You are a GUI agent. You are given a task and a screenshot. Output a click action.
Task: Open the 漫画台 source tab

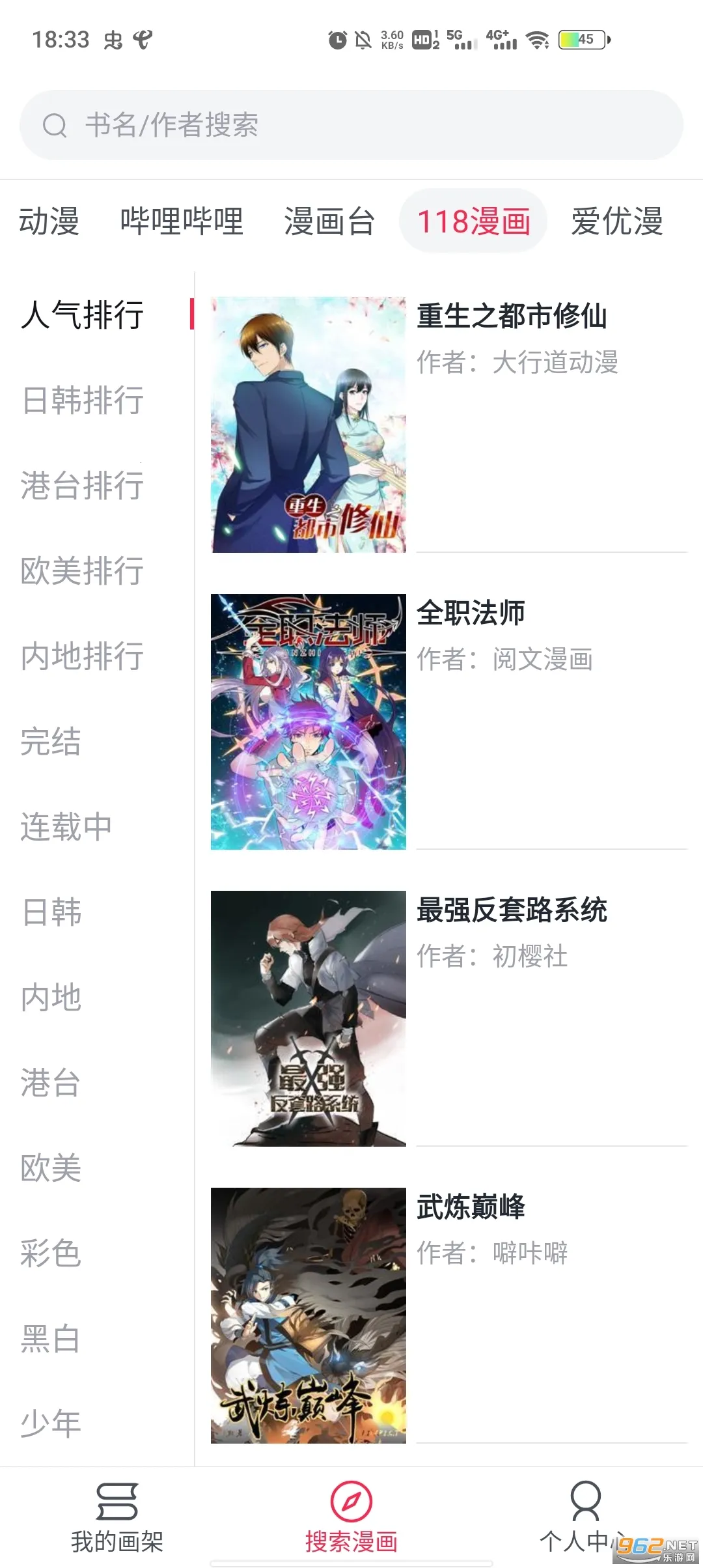(329, 221)
